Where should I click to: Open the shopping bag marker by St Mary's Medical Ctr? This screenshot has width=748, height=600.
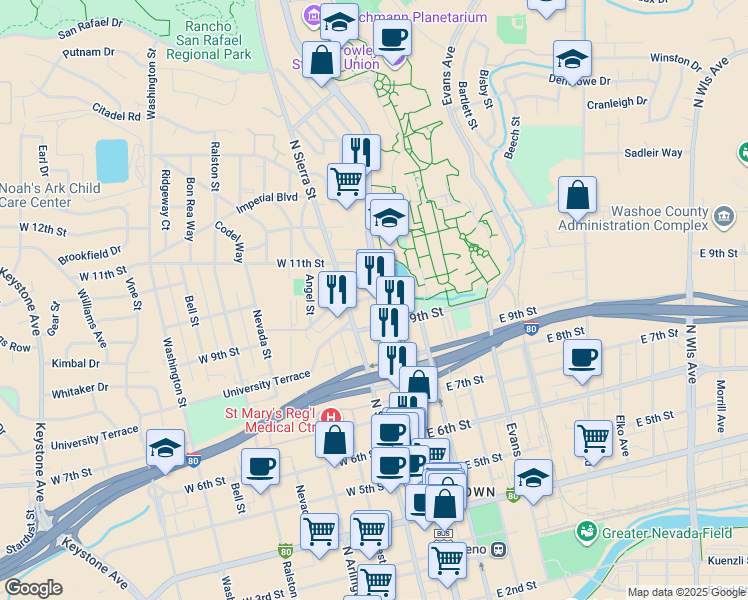(334, 441)
